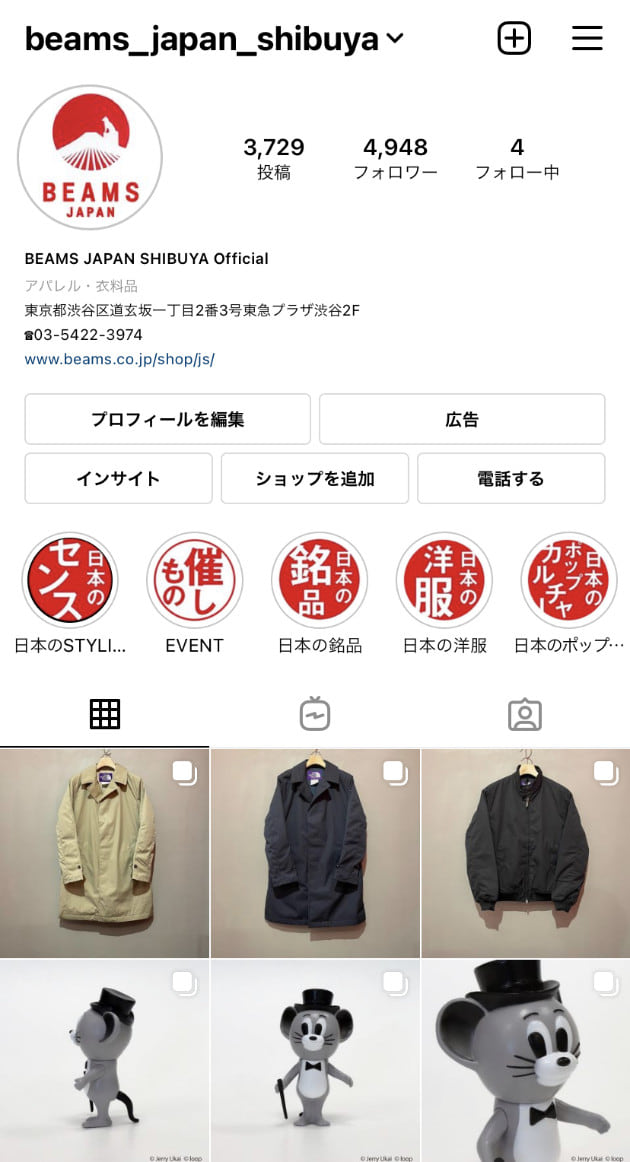Switch to the posts grid tab

[x=105, y=714]
